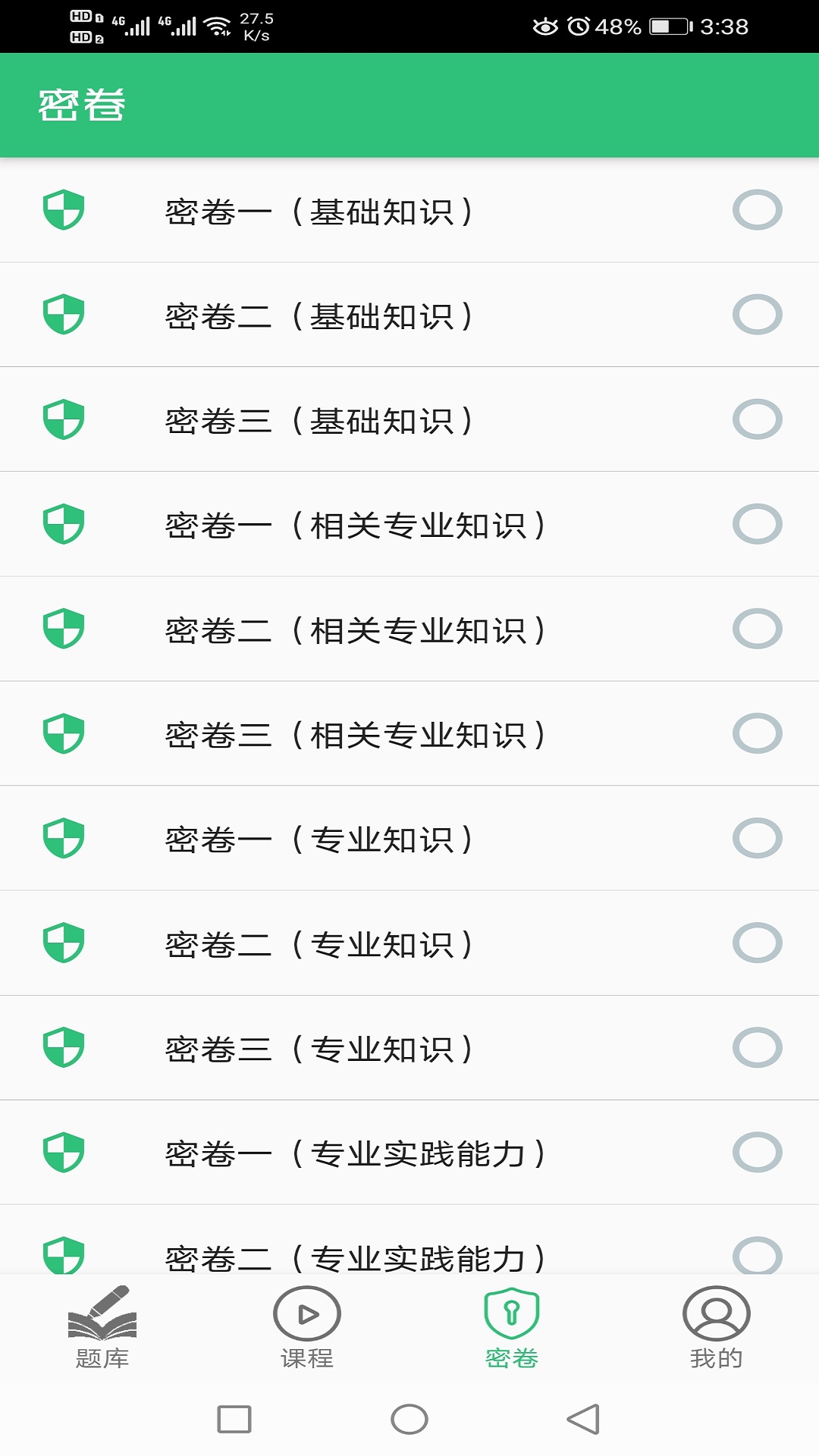819x1456 pixels.
Task: Switch to the 课程 tab
Action: tap(307, 1327)
